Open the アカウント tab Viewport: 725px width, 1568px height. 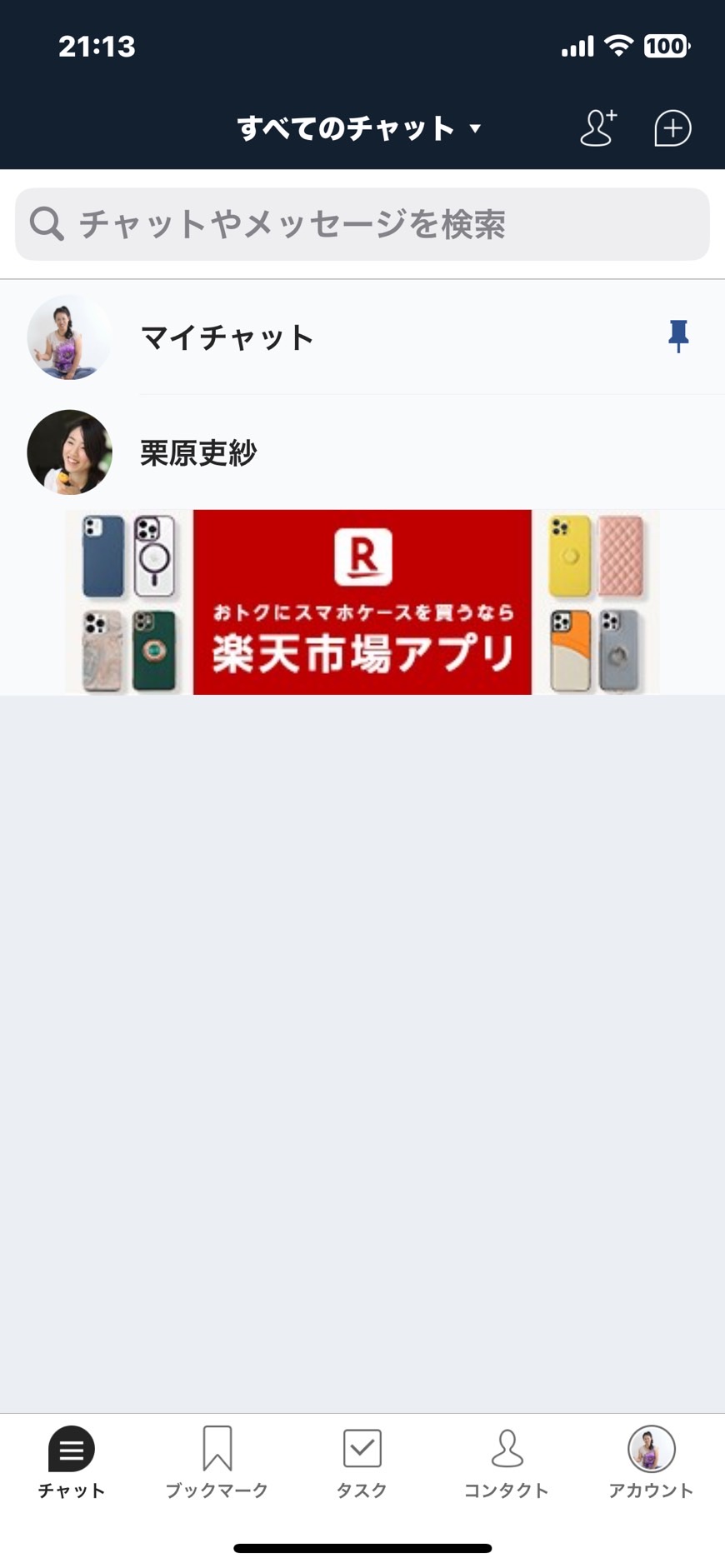(651, 1461)
